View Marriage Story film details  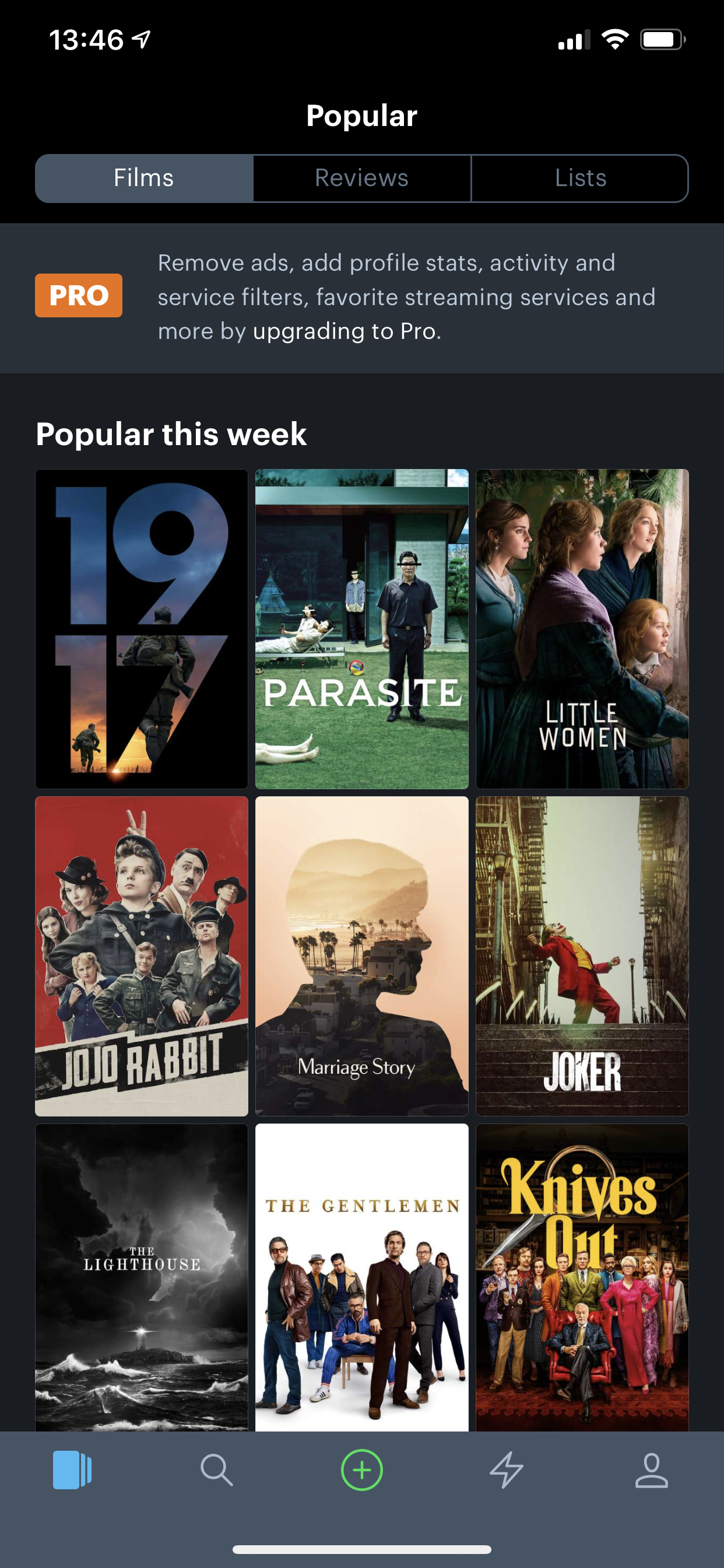[362, 956]
